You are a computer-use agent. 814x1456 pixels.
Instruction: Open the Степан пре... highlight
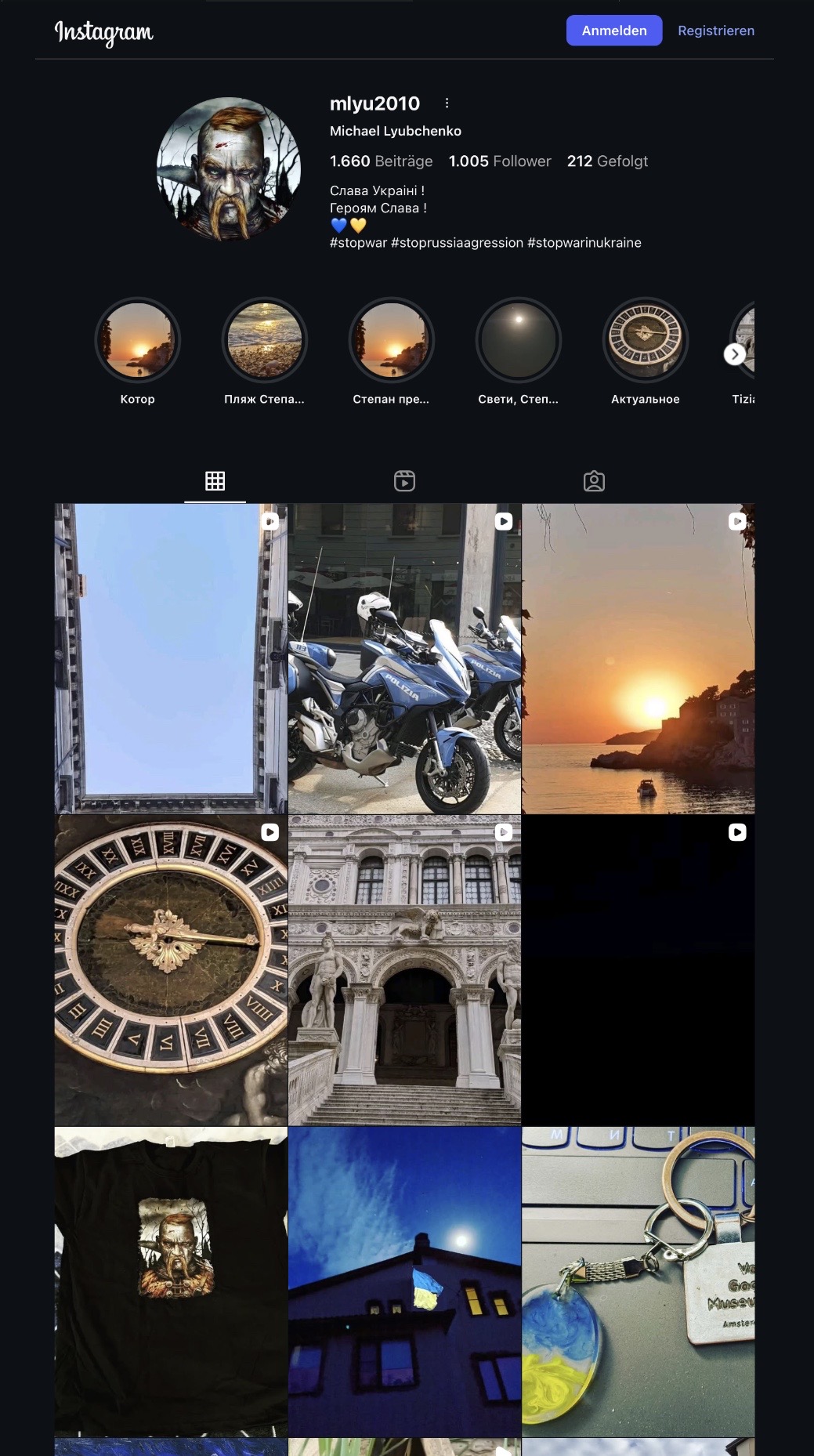click(x=391, y=341)
